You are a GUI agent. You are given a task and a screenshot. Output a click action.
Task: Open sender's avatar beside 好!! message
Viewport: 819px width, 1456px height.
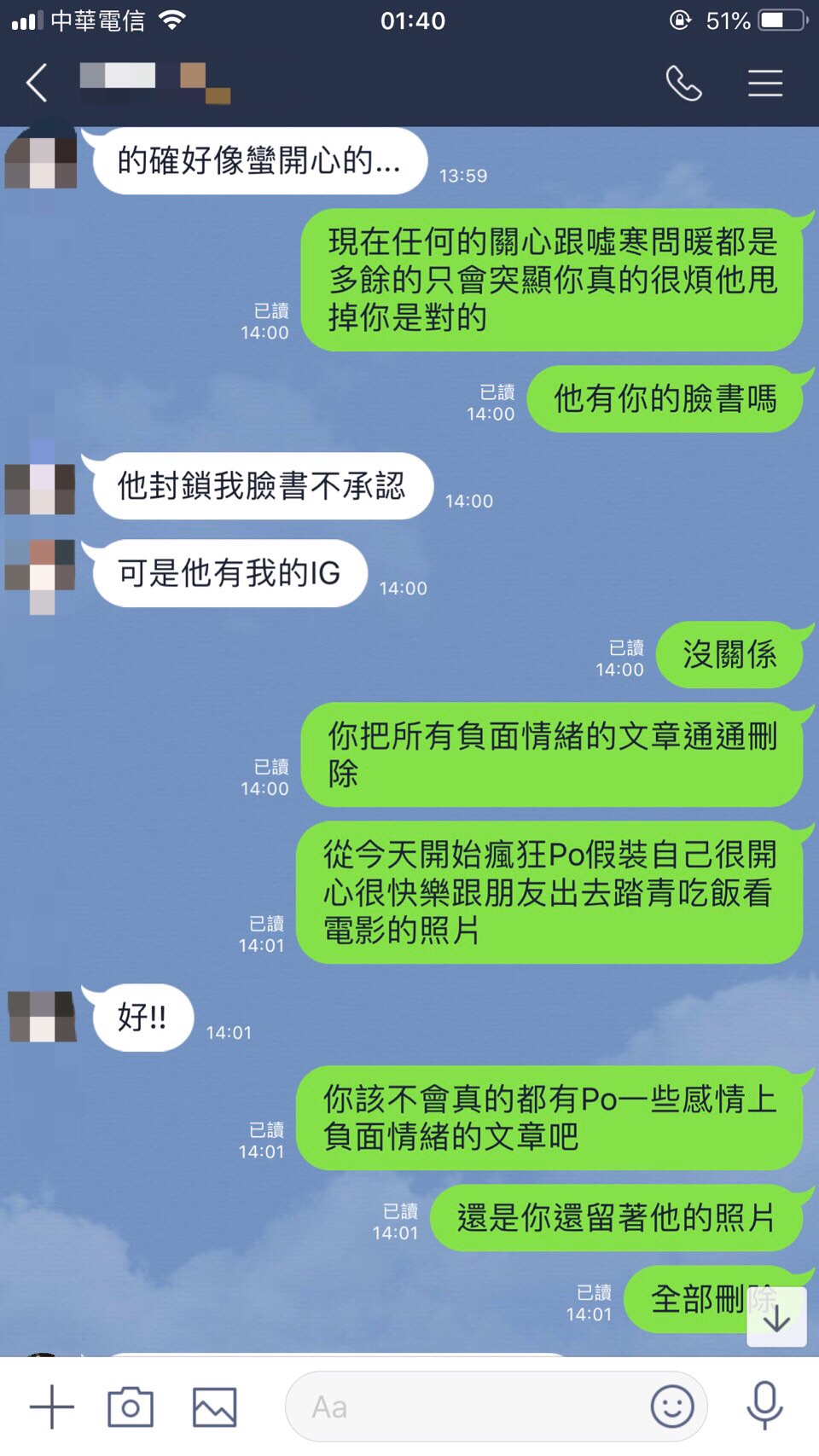click(x=42, y=1017)
